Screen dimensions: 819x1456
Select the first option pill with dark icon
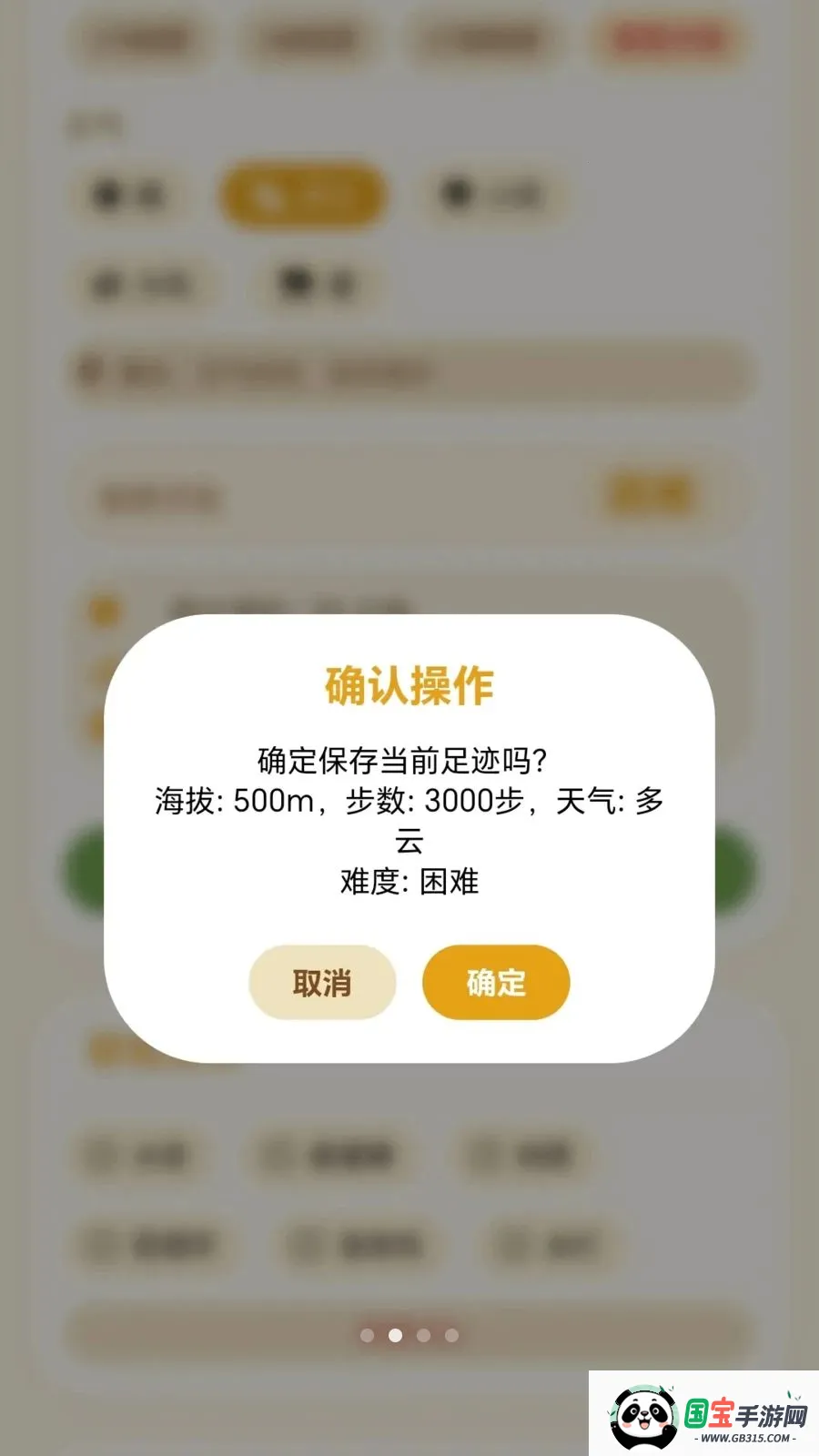[132, 196]
